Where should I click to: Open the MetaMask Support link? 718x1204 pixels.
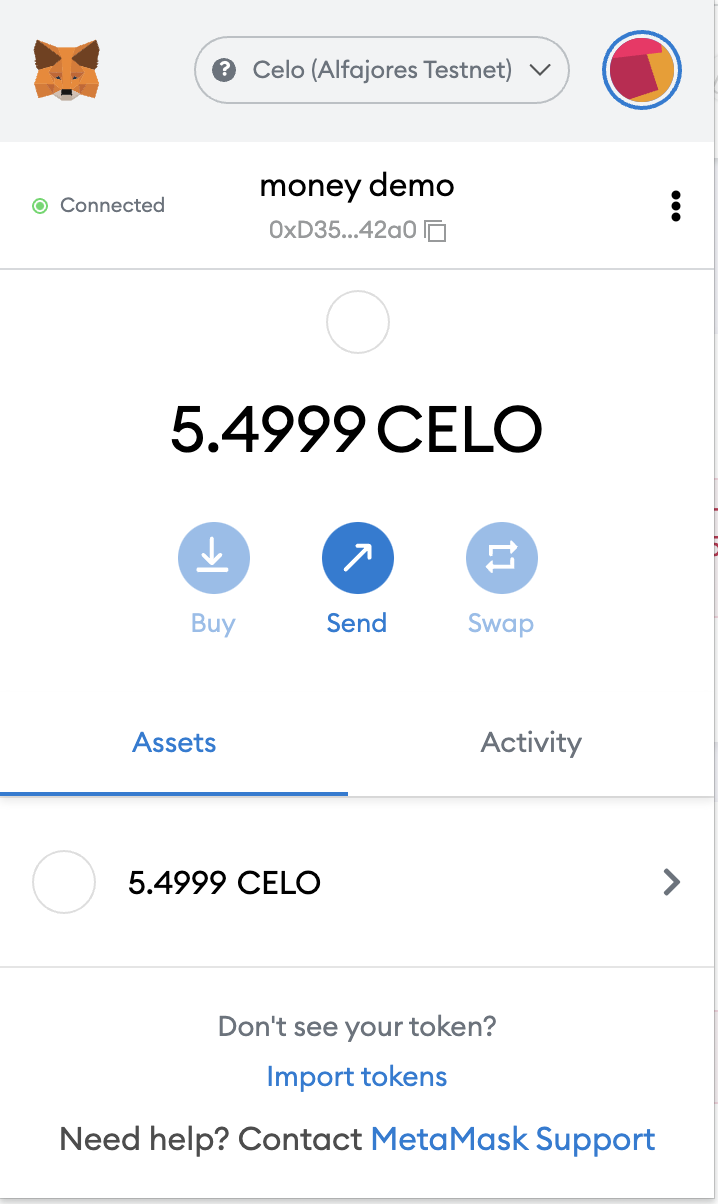(x=513, y=1139)
